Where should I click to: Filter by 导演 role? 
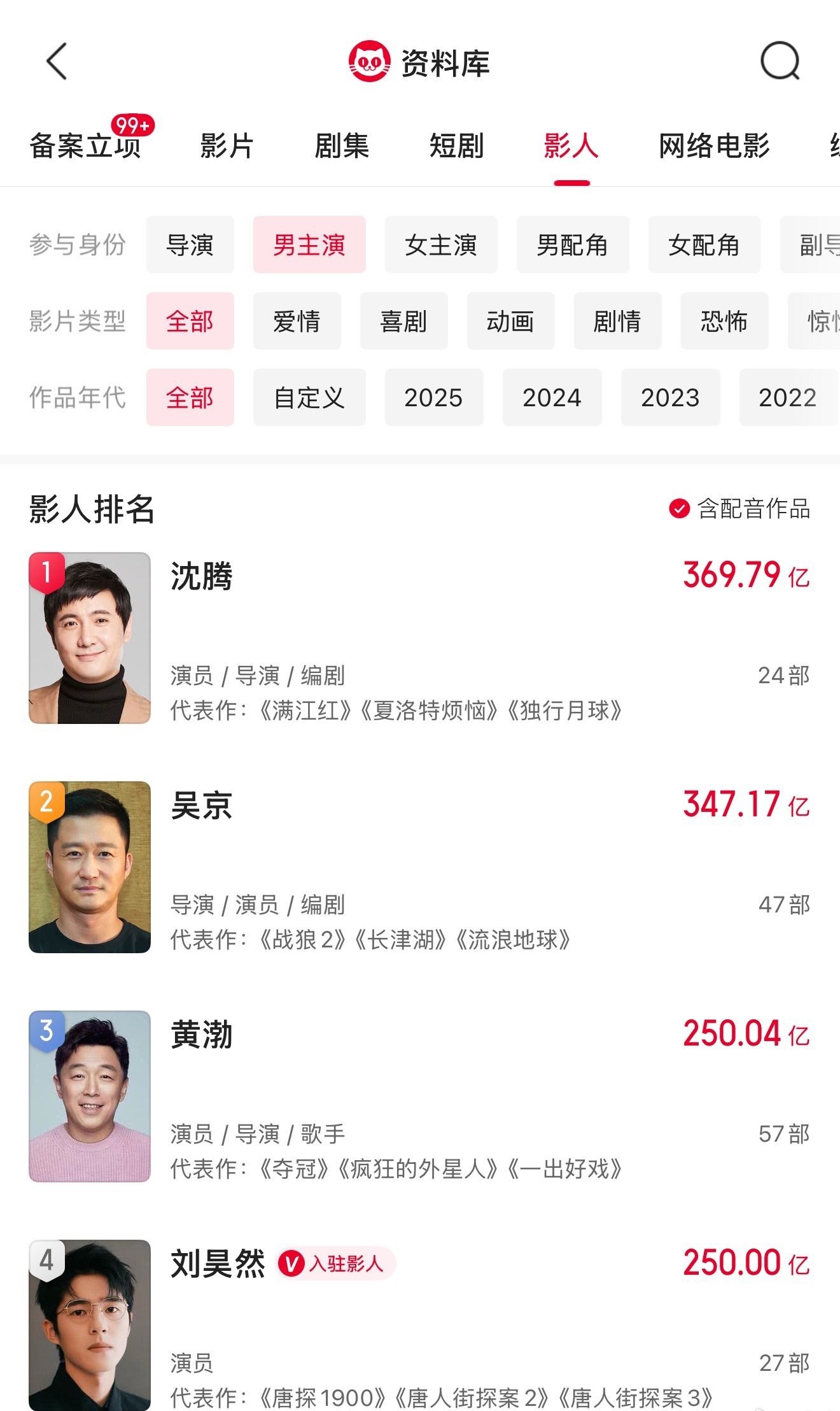[x=190, y=245]
